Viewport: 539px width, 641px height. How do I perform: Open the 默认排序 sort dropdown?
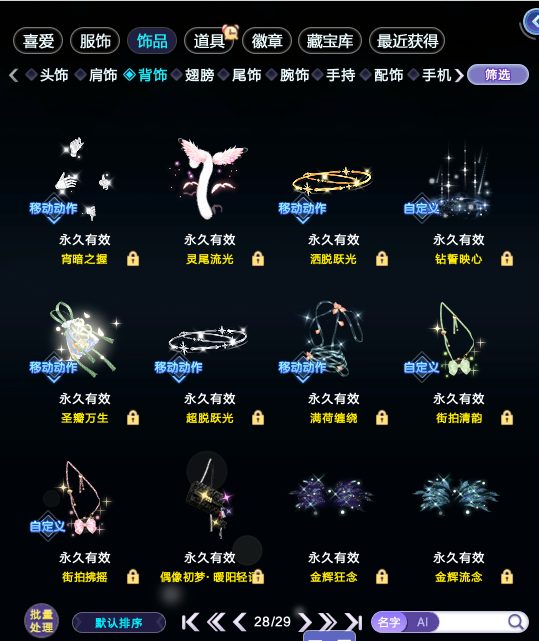coord(119,623)
